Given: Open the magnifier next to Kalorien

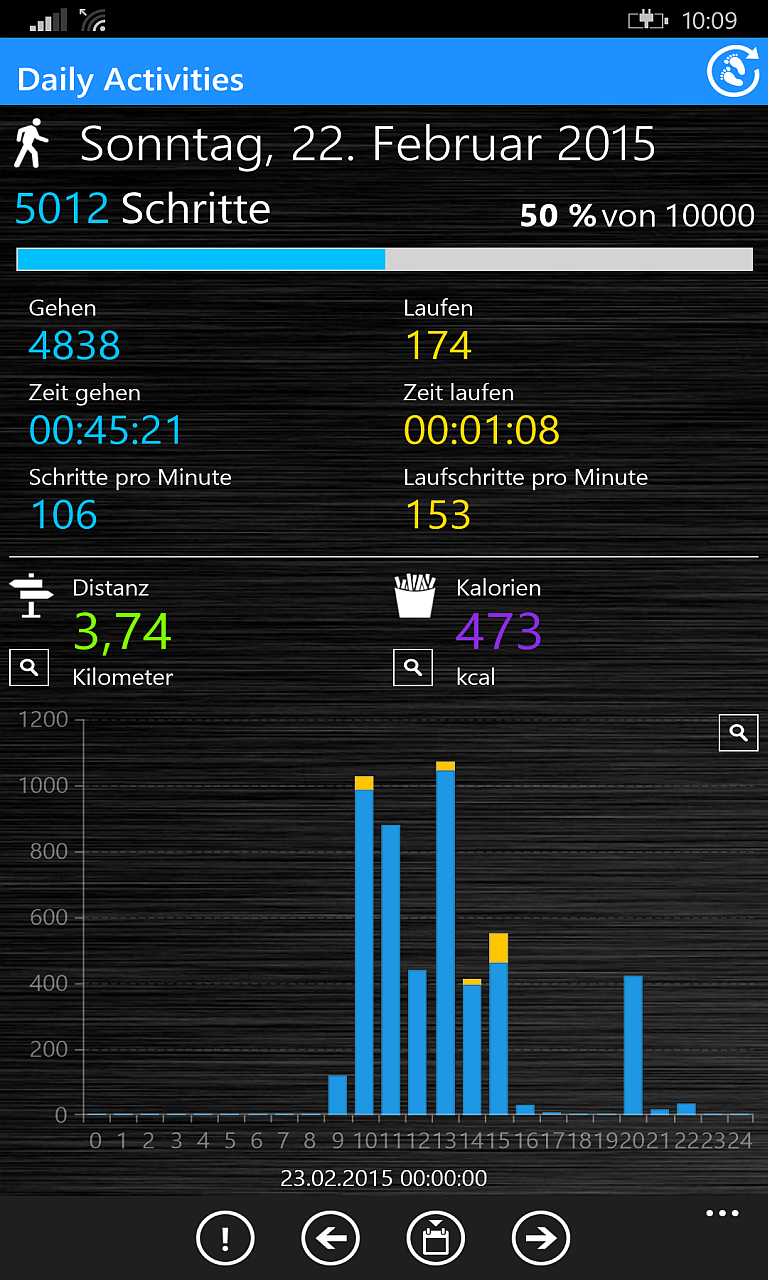Looking at the screenshot, I should click(x=413, y=667).
